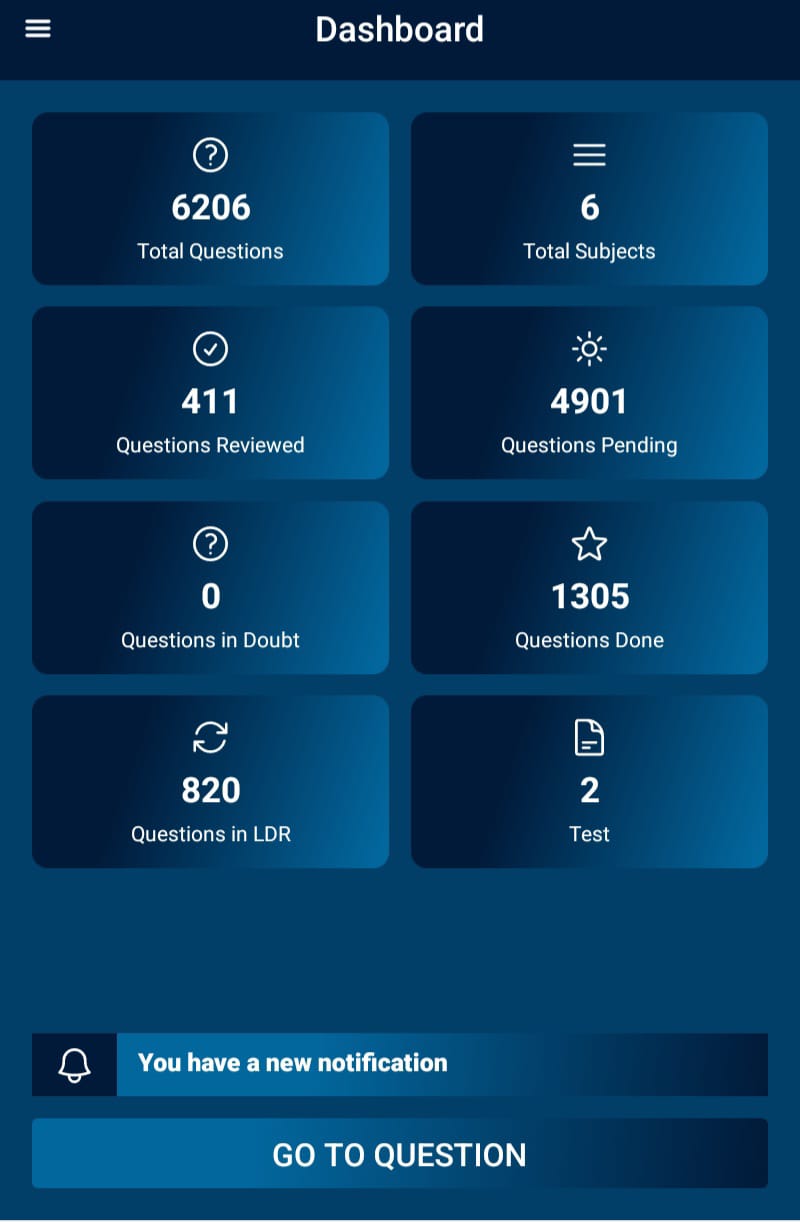Tap the GO TO QUESTION button

tap(400, 1153)
